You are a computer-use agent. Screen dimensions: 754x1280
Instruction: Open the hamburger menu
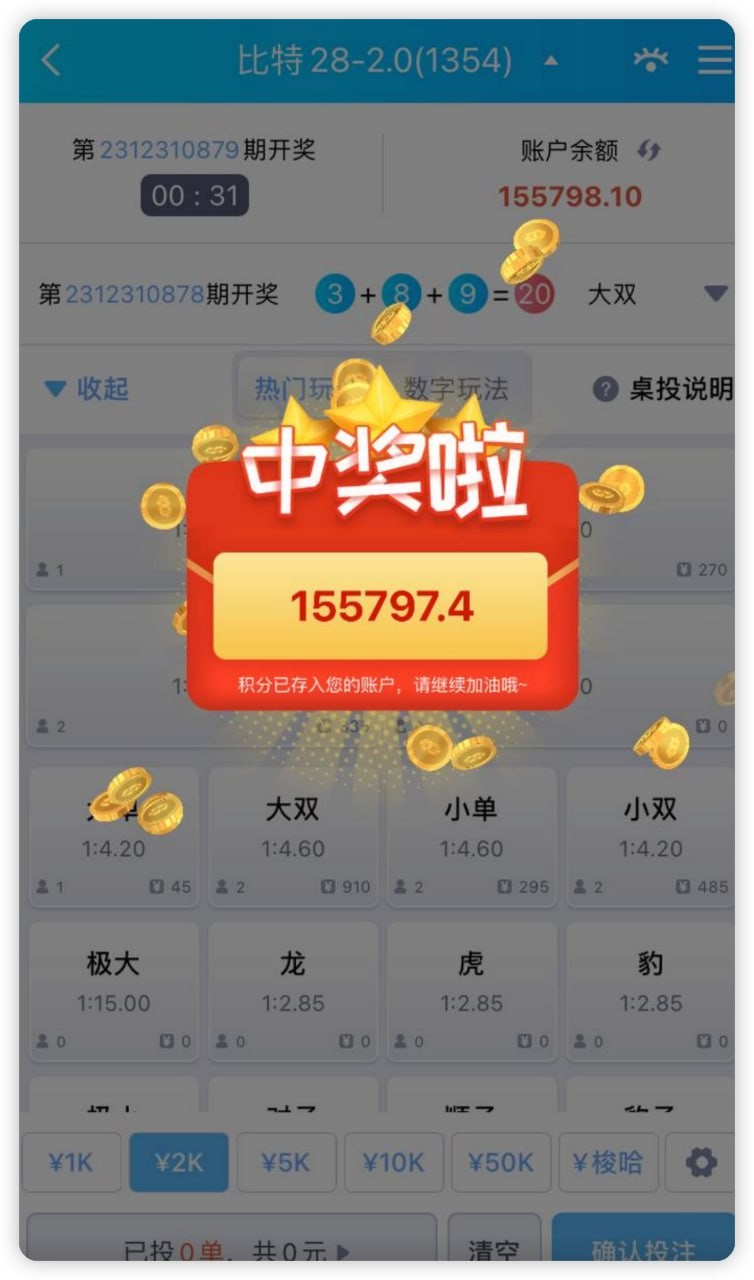(x=714, y=61)
